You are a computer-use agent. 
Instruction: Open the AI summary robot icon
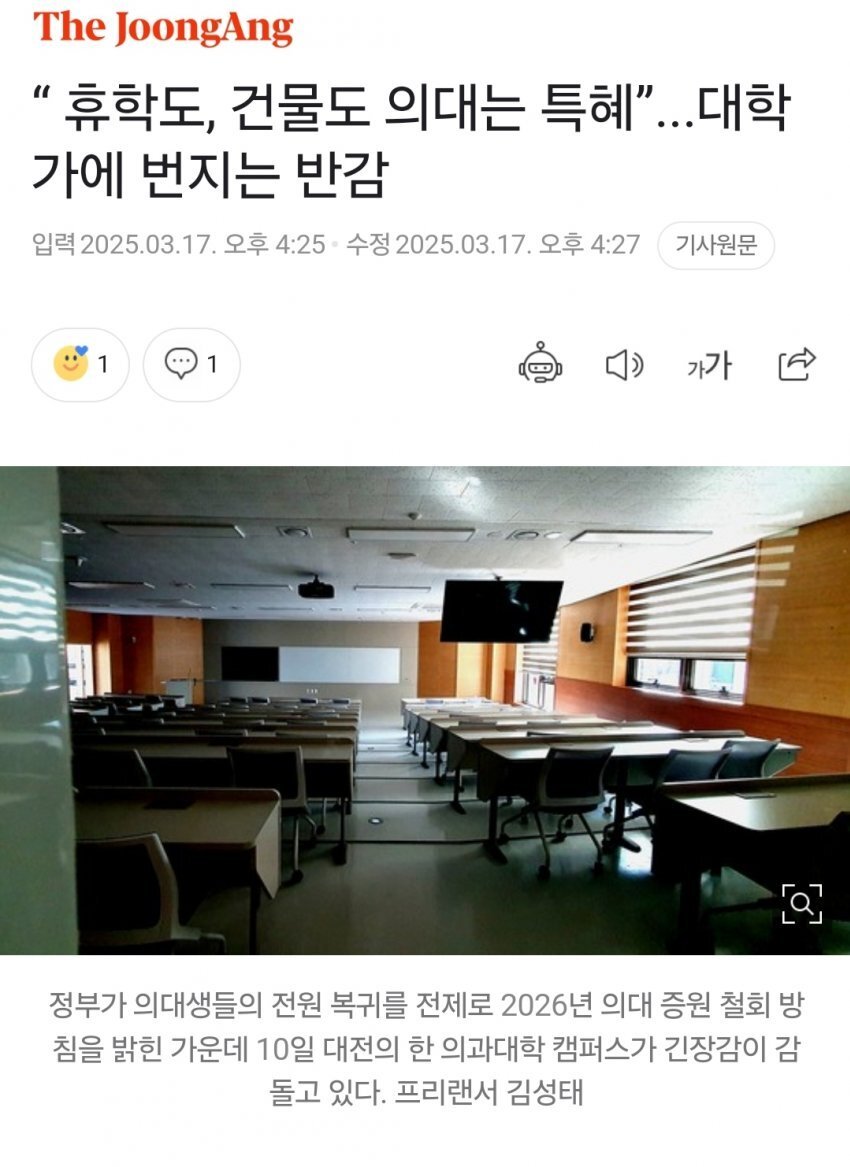[x=540, y=365]
